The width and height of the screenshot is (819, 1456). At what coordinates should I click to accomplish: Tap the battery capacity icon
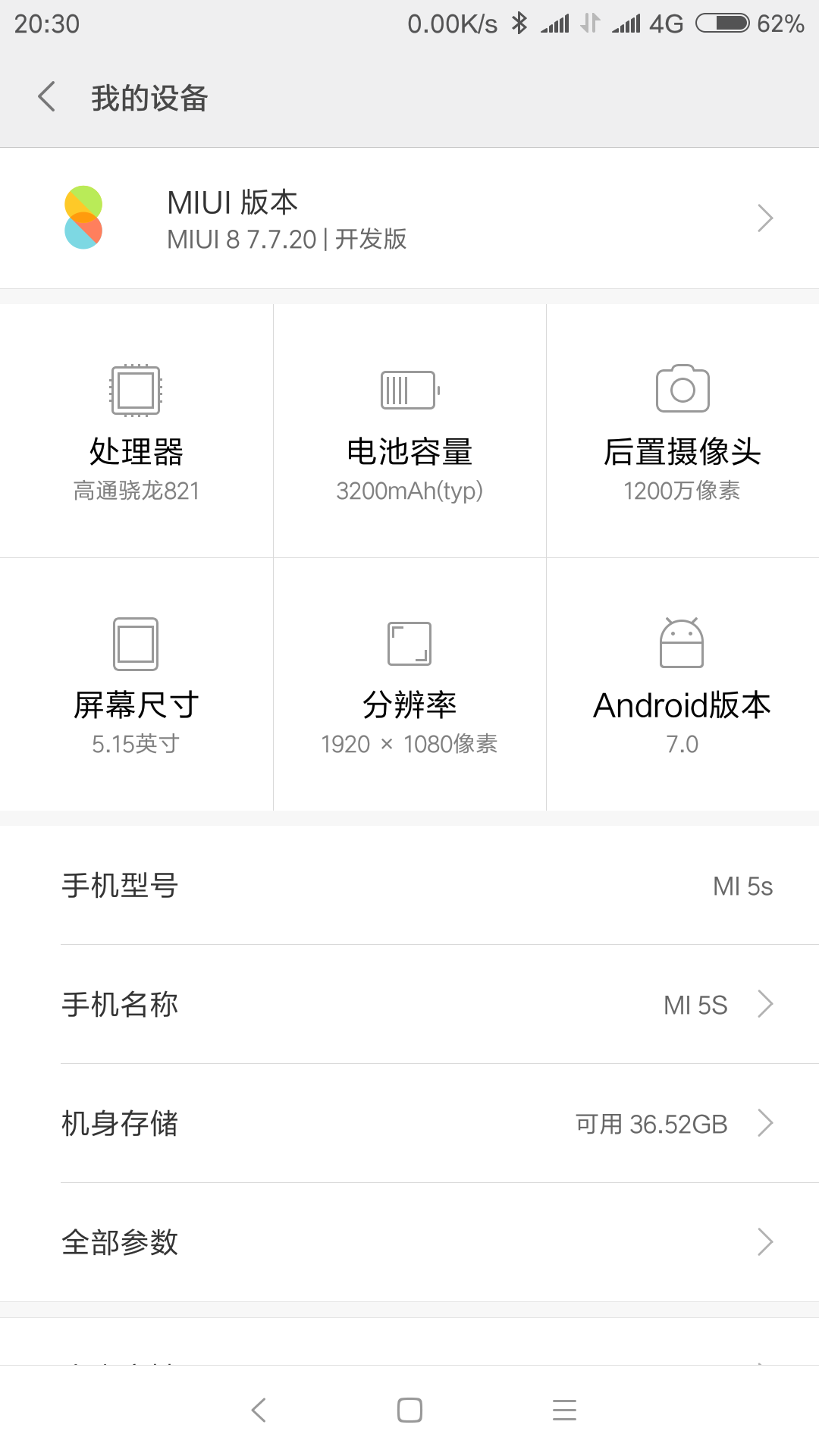(409, 391)
